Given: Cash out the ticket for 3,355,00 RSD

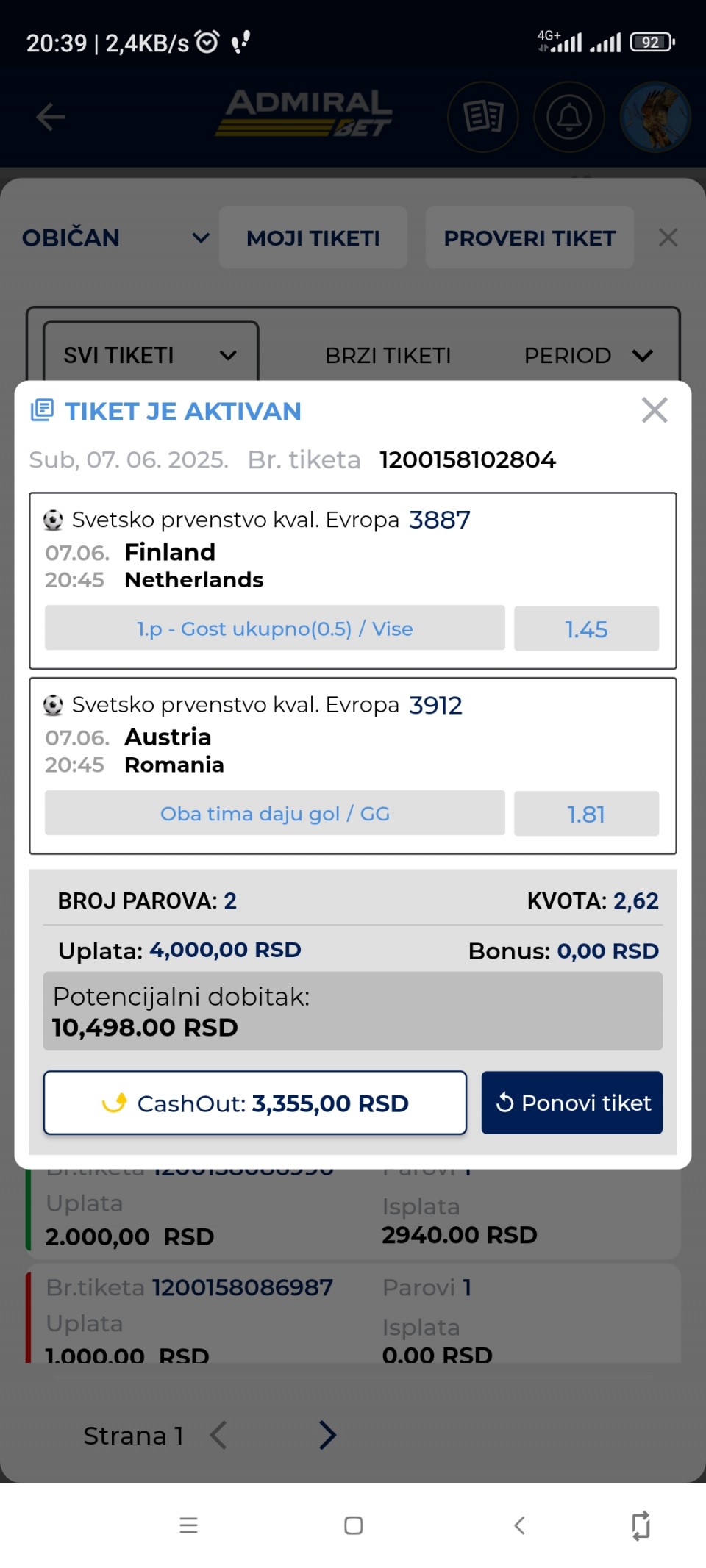Looking at the screenshot, I should click(x=254, y=1103).
